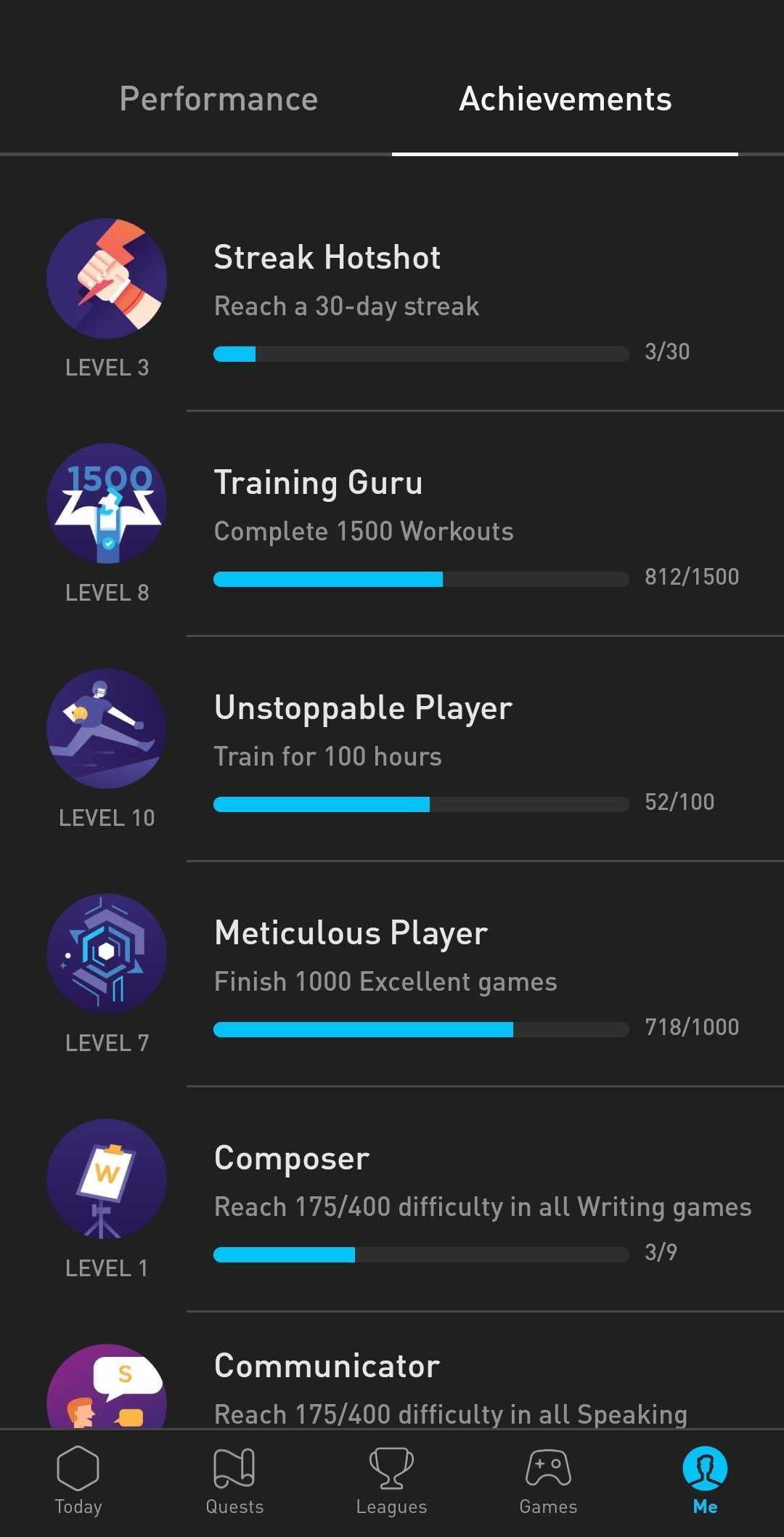Open the Quests tab
Viewport: 784px width, 1537px height.
[x=234, y=1482]
